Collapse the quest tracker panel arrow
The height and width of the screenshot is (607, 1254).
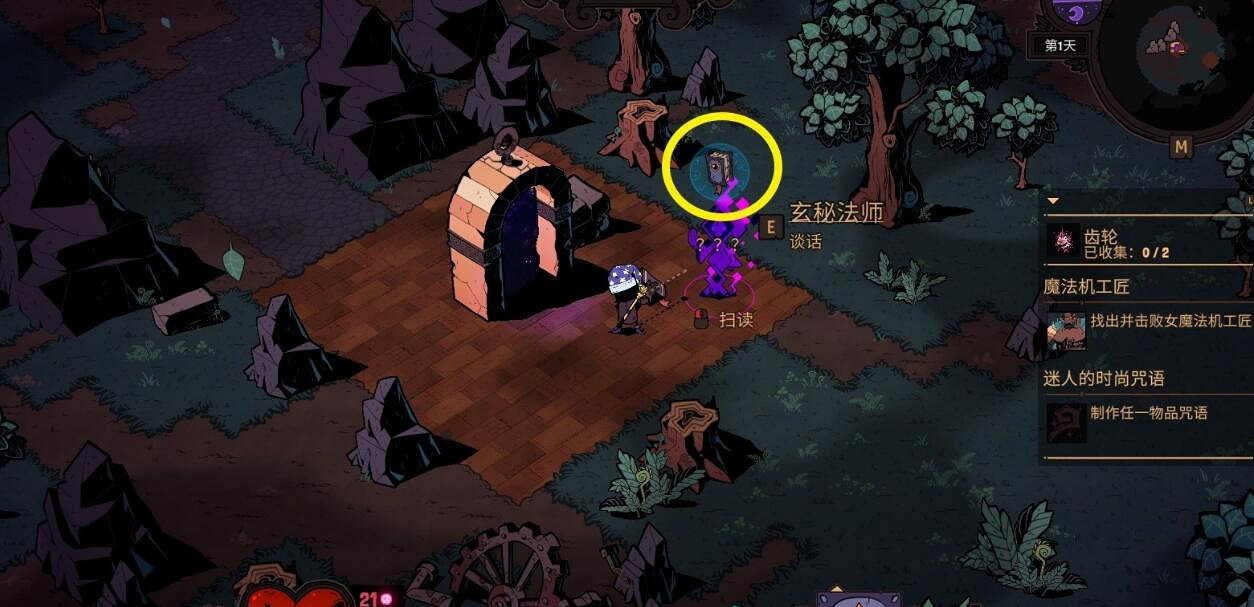point(1052,201)
